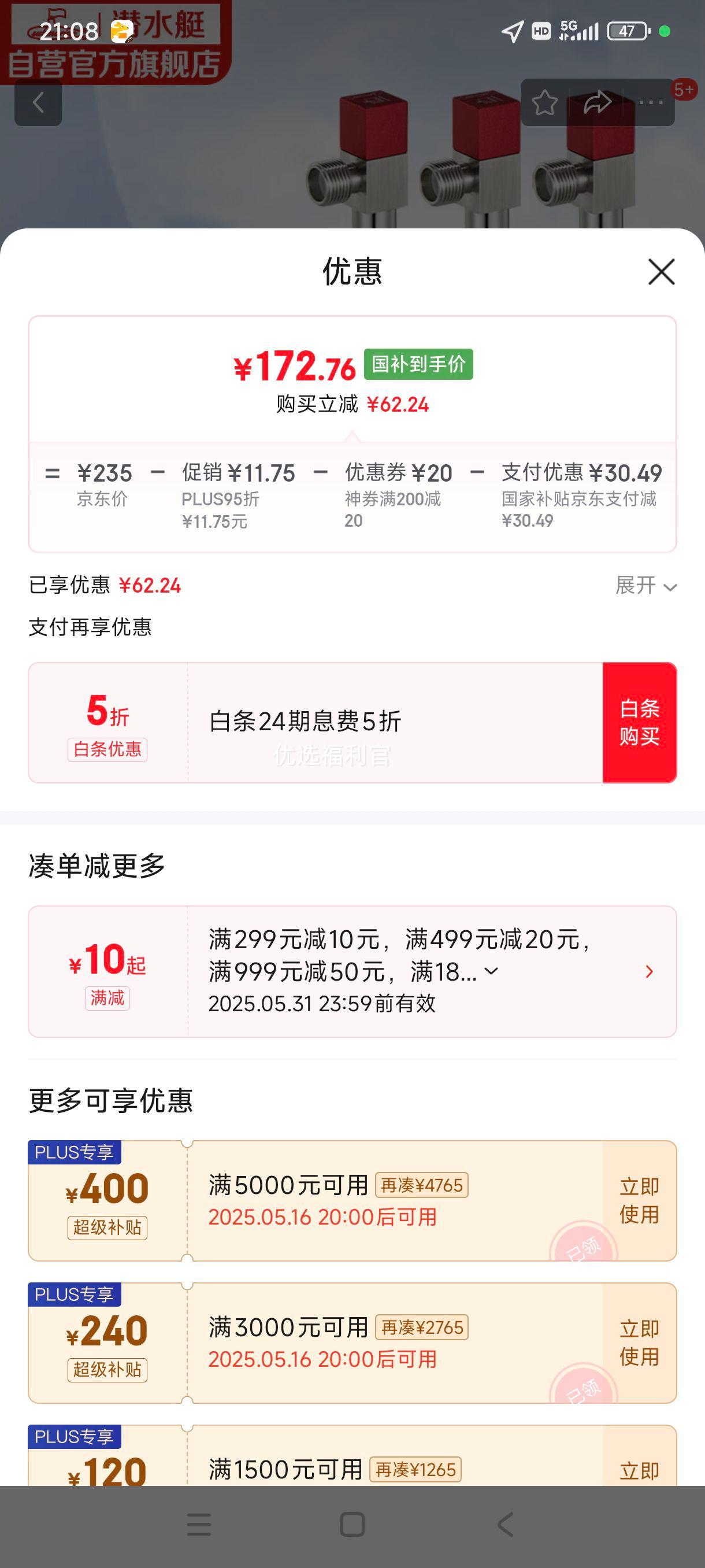
Task: Use the ¥400 满5000元 coupon
Action: (x=639, y=1200)
